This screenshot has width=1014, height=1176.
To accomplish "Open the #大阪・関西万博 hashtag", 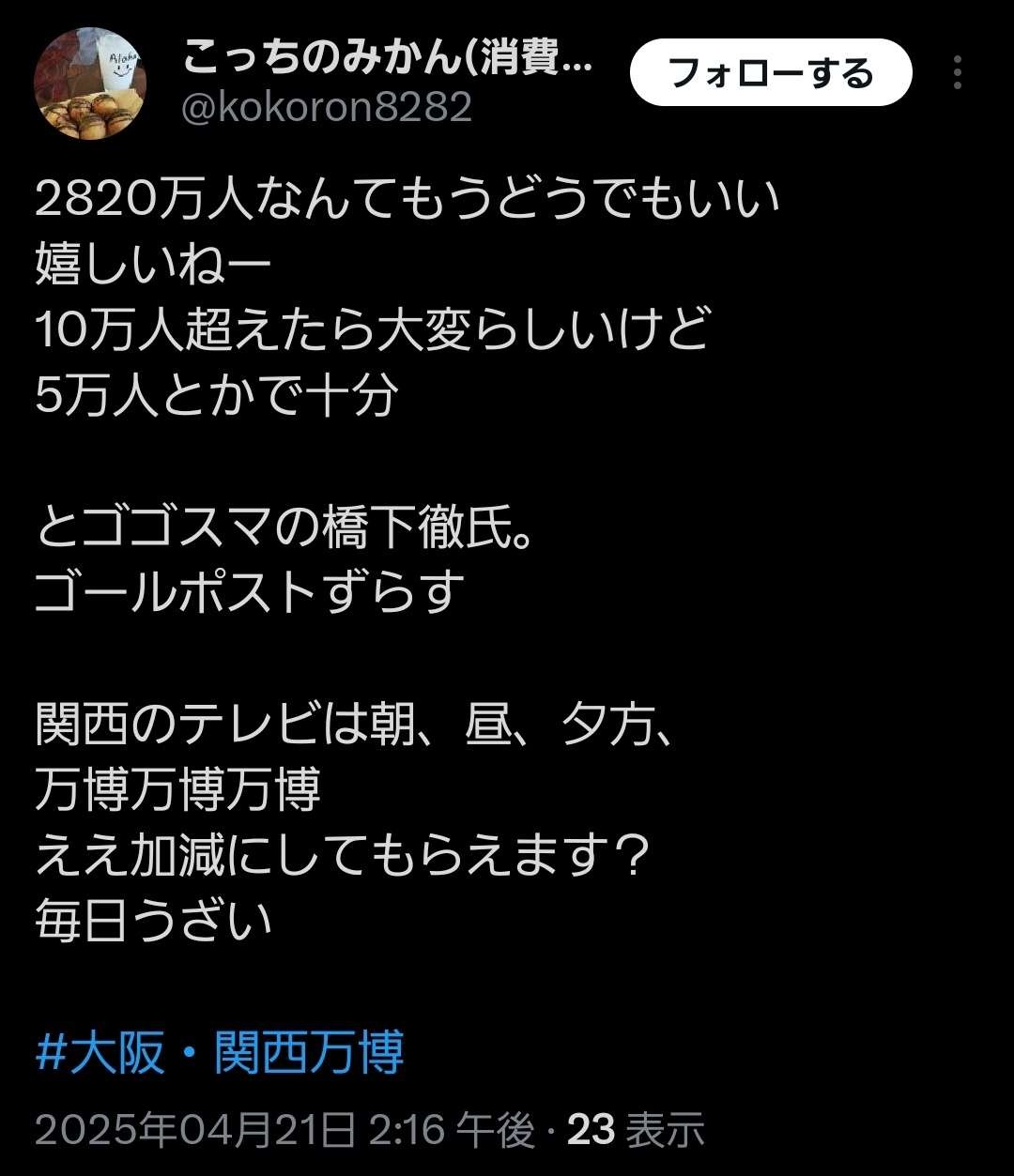I will tap(220, 1052).
